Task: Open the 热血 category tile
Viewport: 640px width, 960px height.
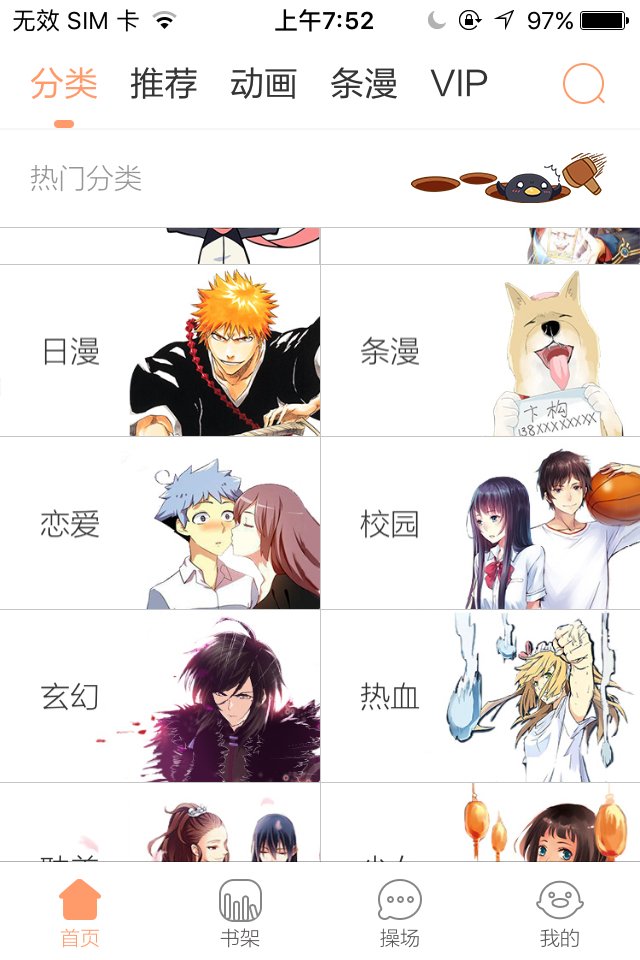Action: (x=480, y=696)
